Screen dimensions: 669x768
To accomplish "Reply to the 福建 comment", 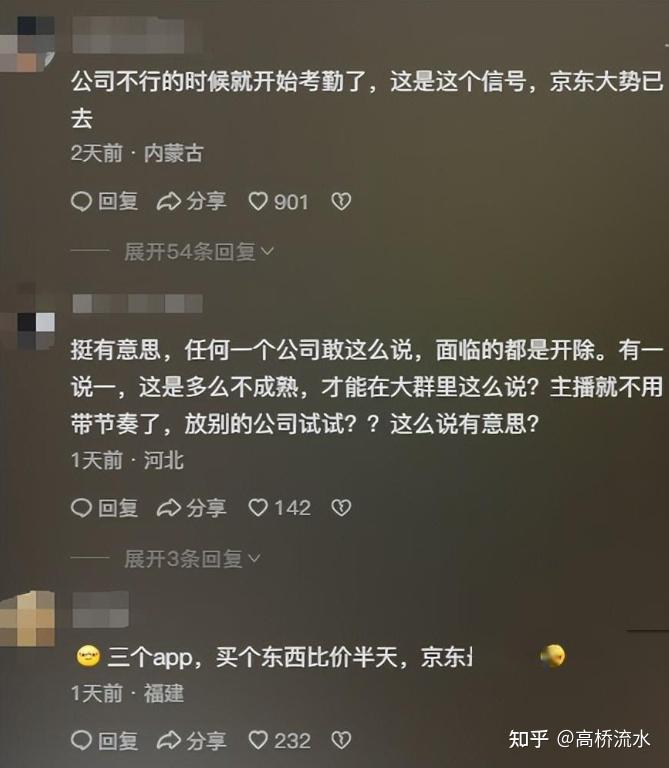I will 104,741.
